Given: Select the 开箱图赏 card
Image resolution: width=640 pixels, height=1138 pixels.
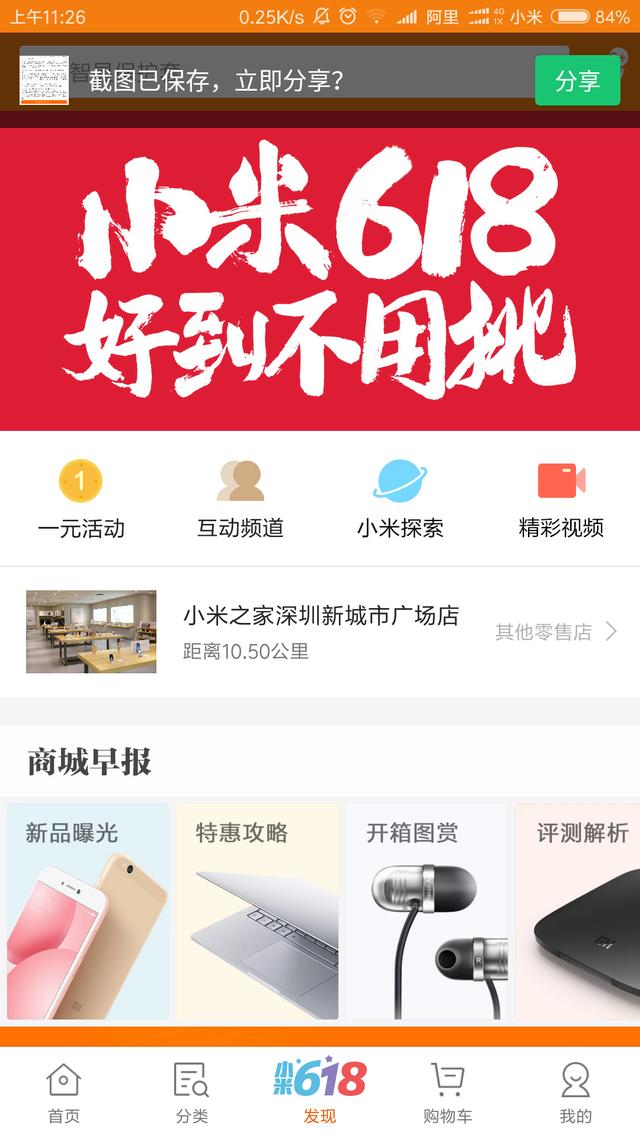Looking at the screenshot, I should click(427, 911).
